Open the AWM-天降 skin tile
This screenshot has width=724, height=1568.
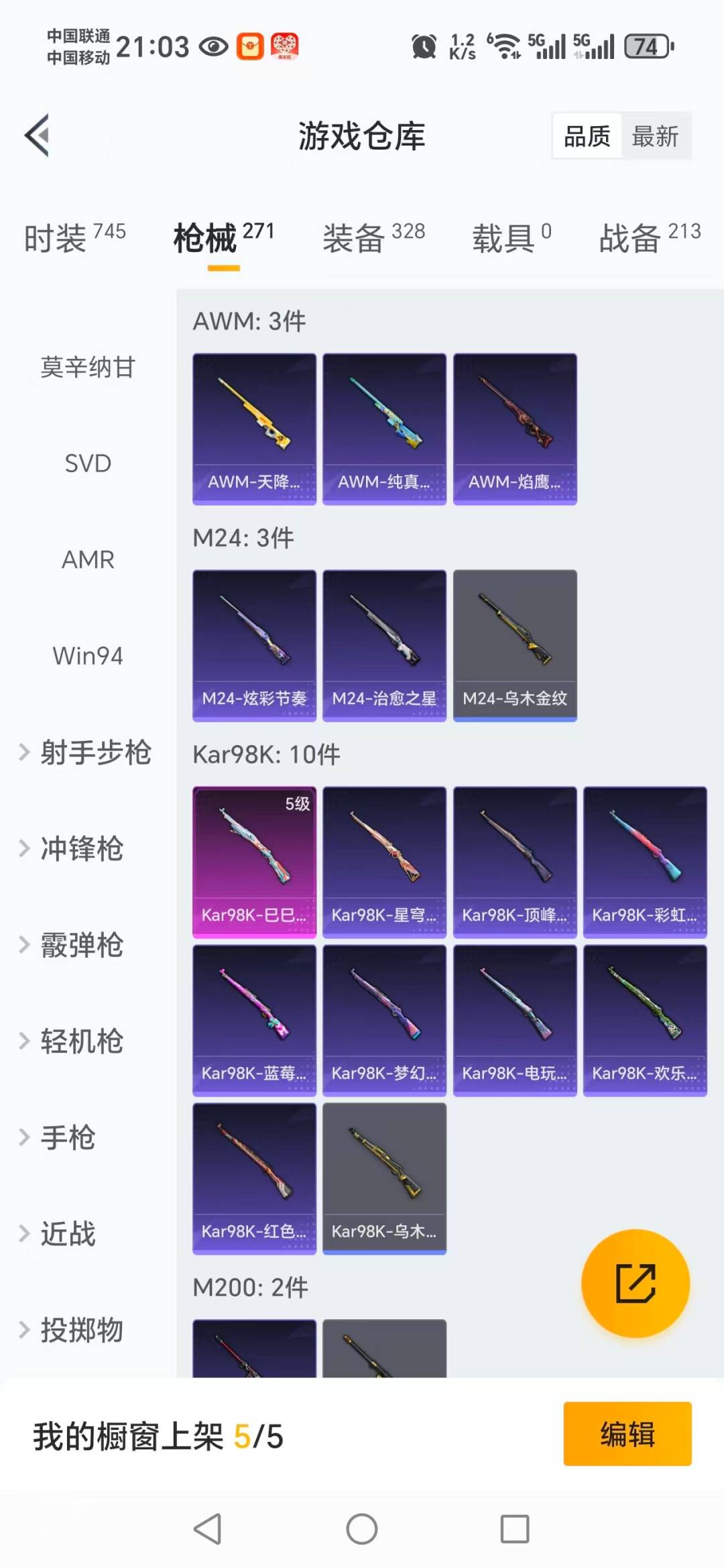pyautogui.click(x=254, y=429)
